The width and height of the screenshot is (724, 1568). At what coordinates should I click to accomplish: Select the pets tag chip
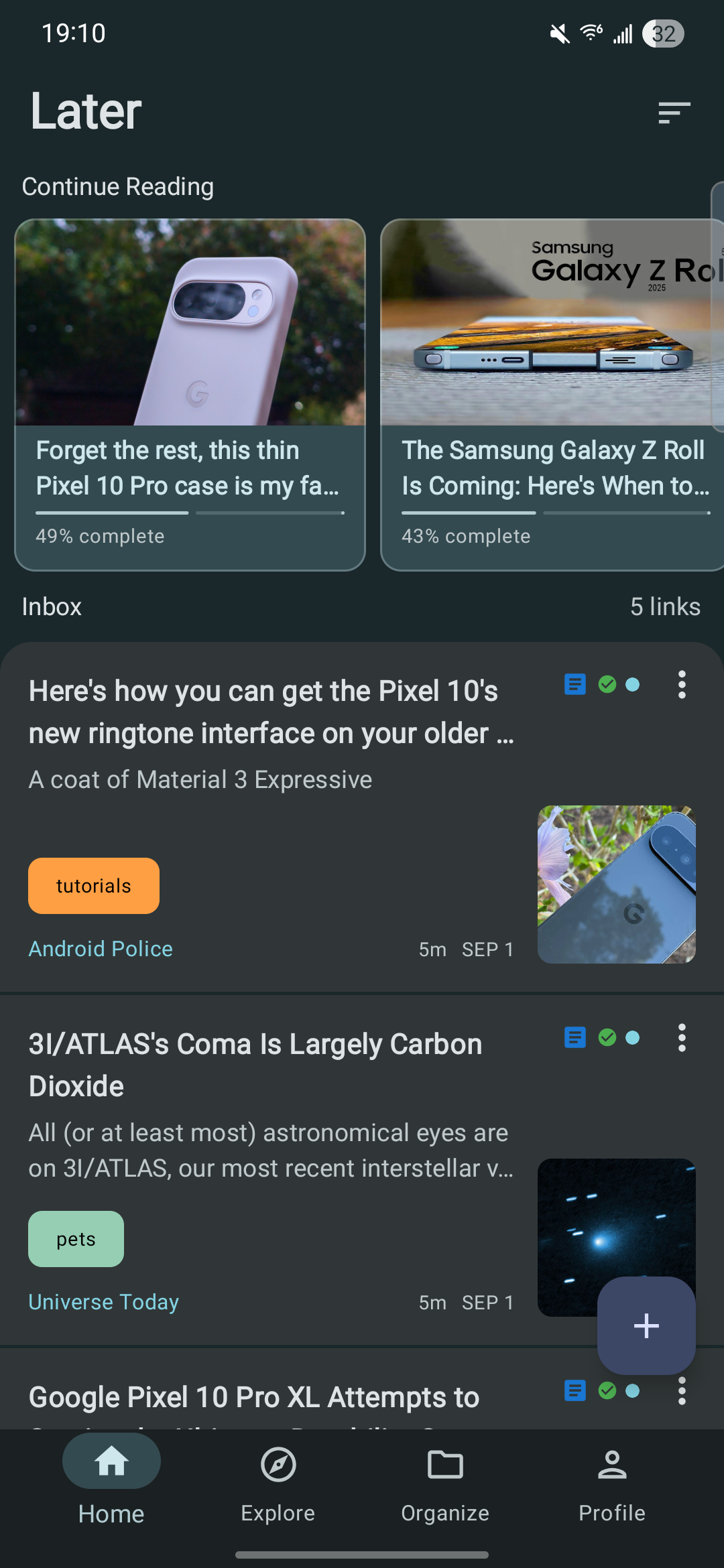[x=76, y=1239]
